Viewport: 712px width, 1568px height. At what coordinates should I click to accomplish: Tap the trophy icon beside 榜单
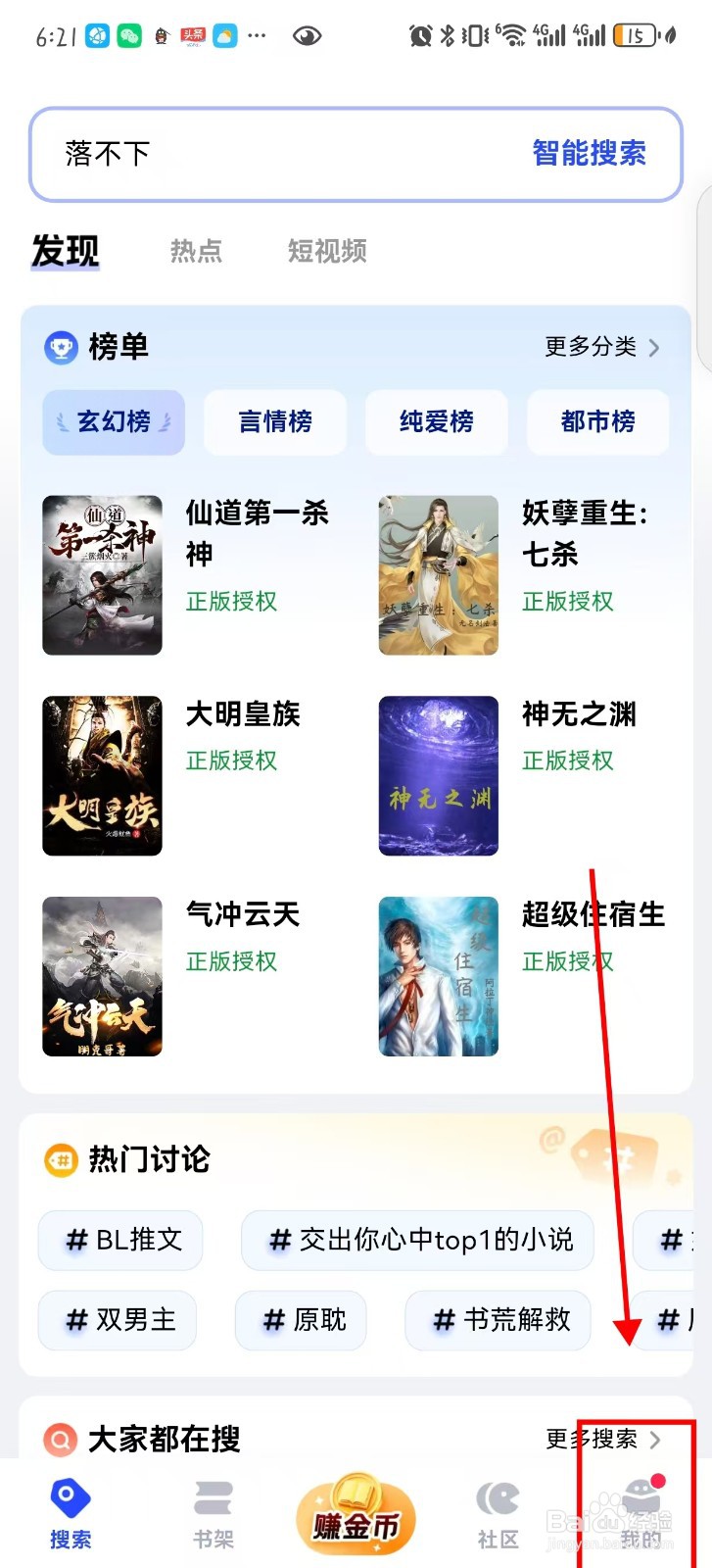(63, 347)
